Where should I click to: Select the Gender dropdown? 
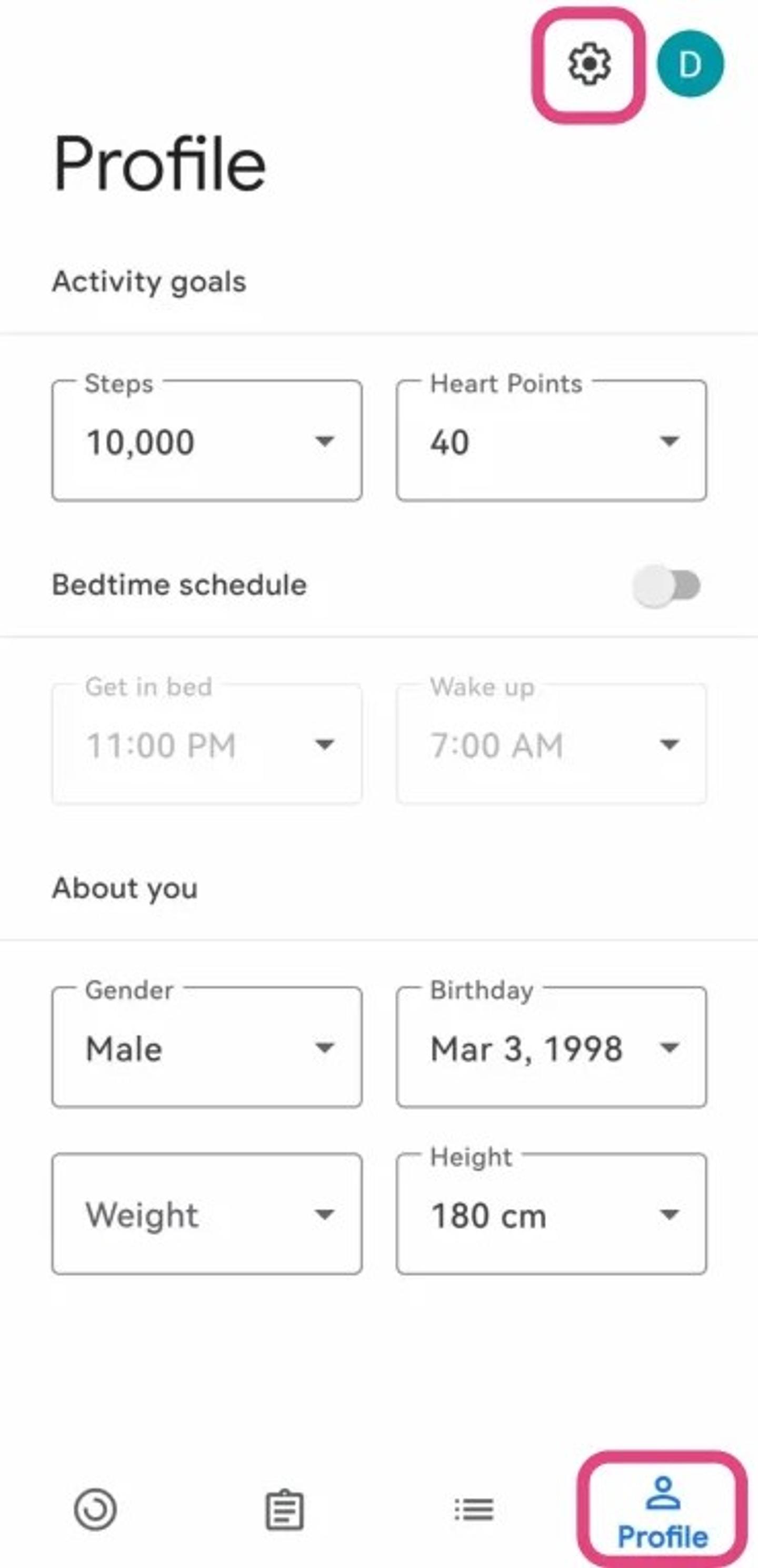(x=207, y=1048)
